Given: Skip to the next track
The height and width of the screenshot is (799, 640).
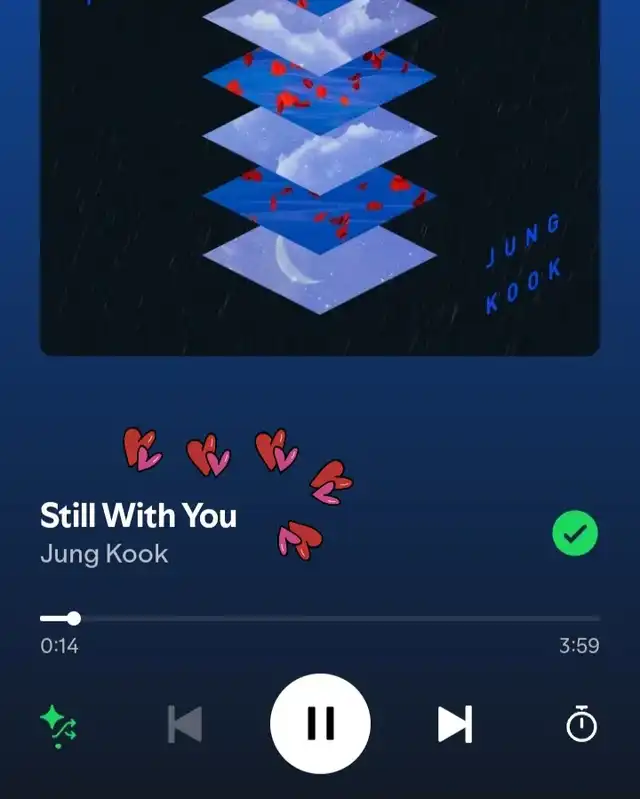Looking at the screenshot, I should 455,724.
